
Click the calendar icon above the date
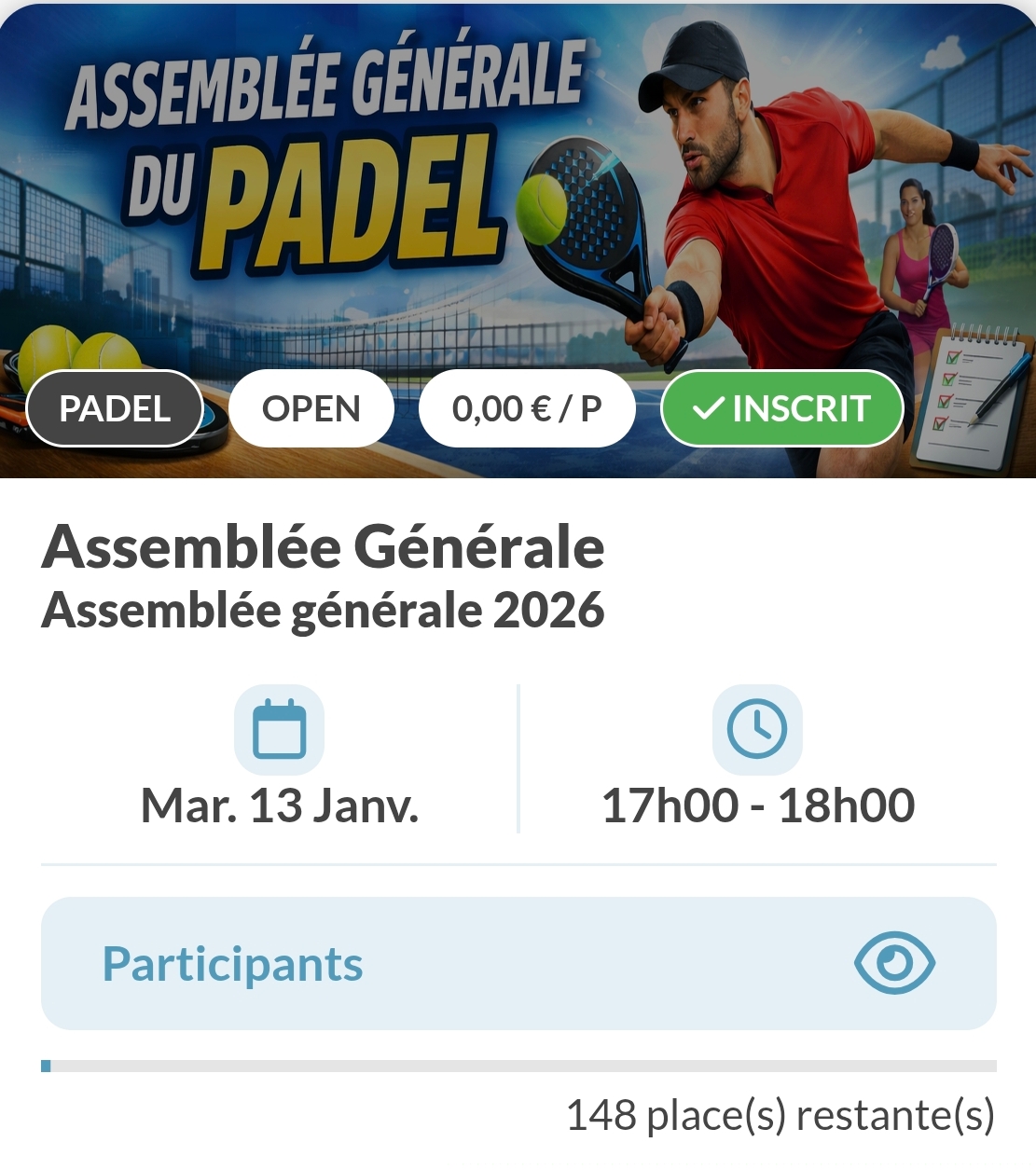[x=280, y=730]
